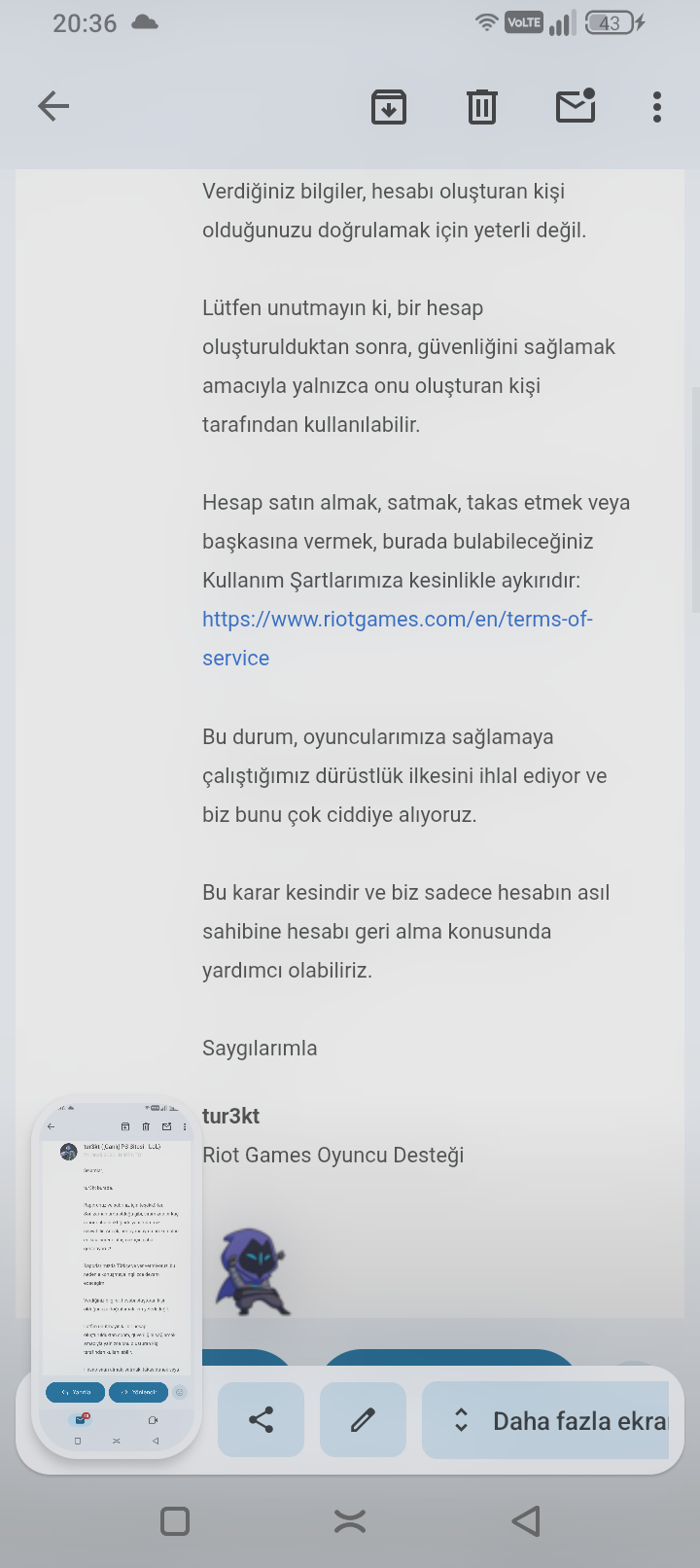The width and height of the screenshot is (700, 1568).
Task: Delete this email with the trash icon
Action: pos(482,107)
